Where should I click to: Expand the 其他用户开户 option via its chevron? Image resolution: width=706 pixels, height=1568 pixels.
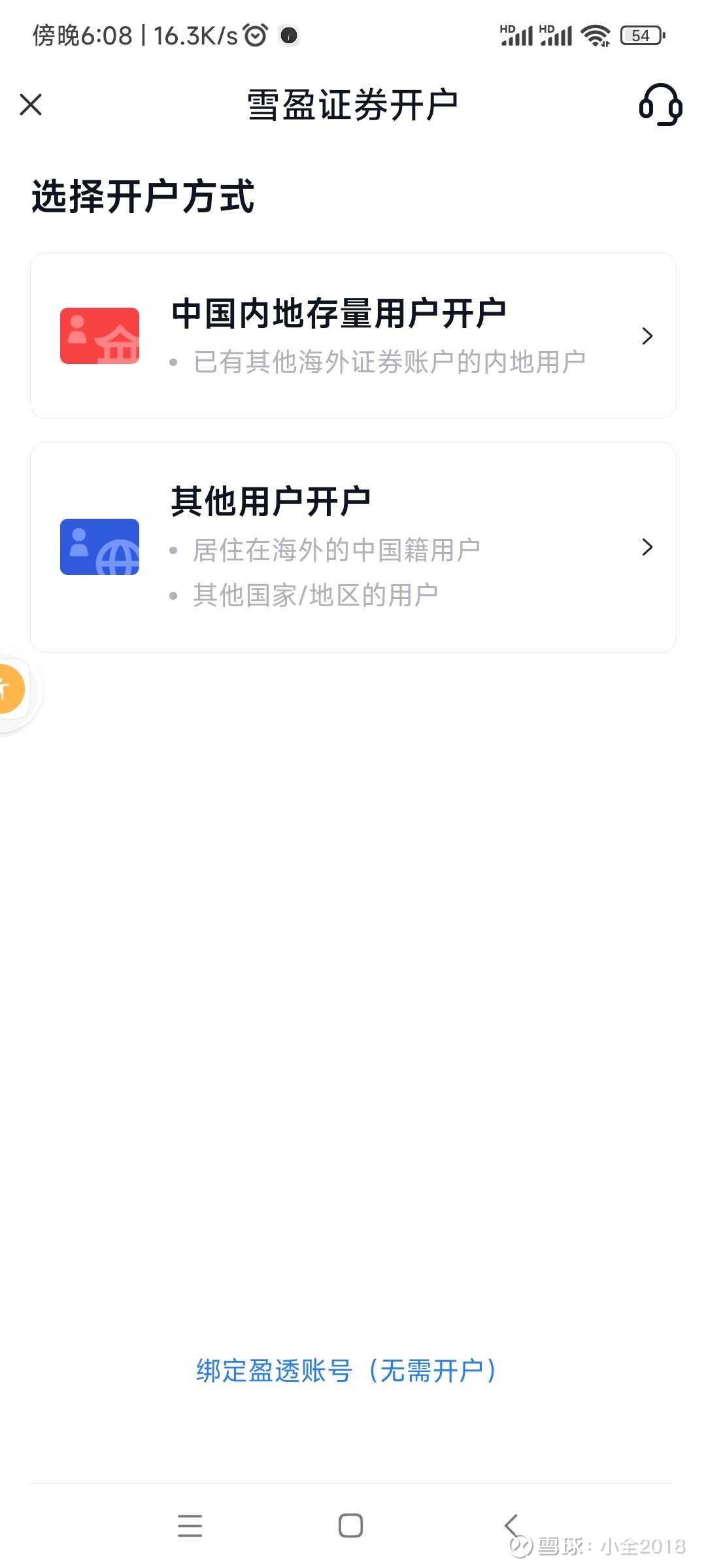(647, 547)
